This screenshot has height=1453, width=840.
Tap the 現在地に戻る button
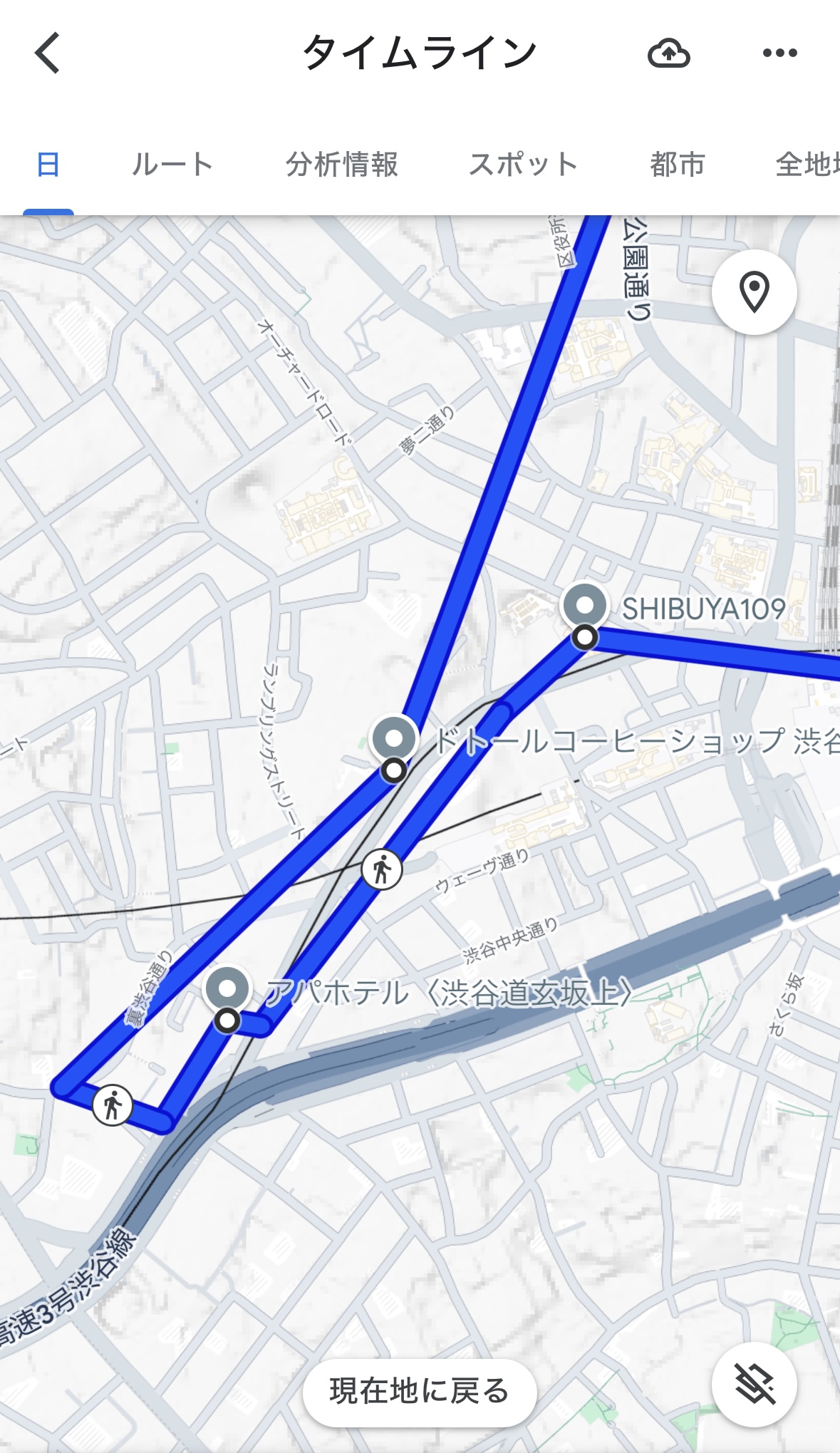tap(420, 1390)
